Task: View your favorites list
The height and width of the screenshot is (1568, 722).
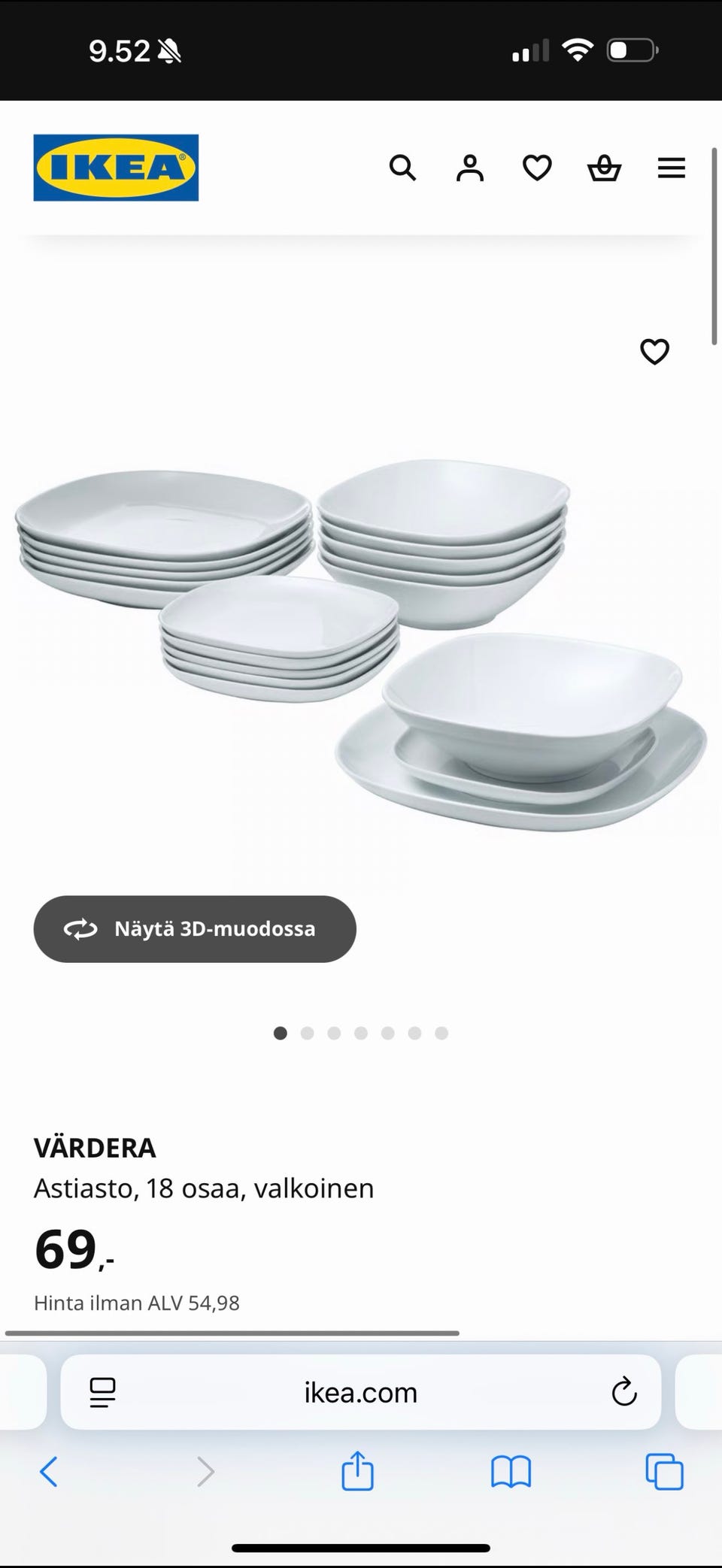Action: coord(536,168)
